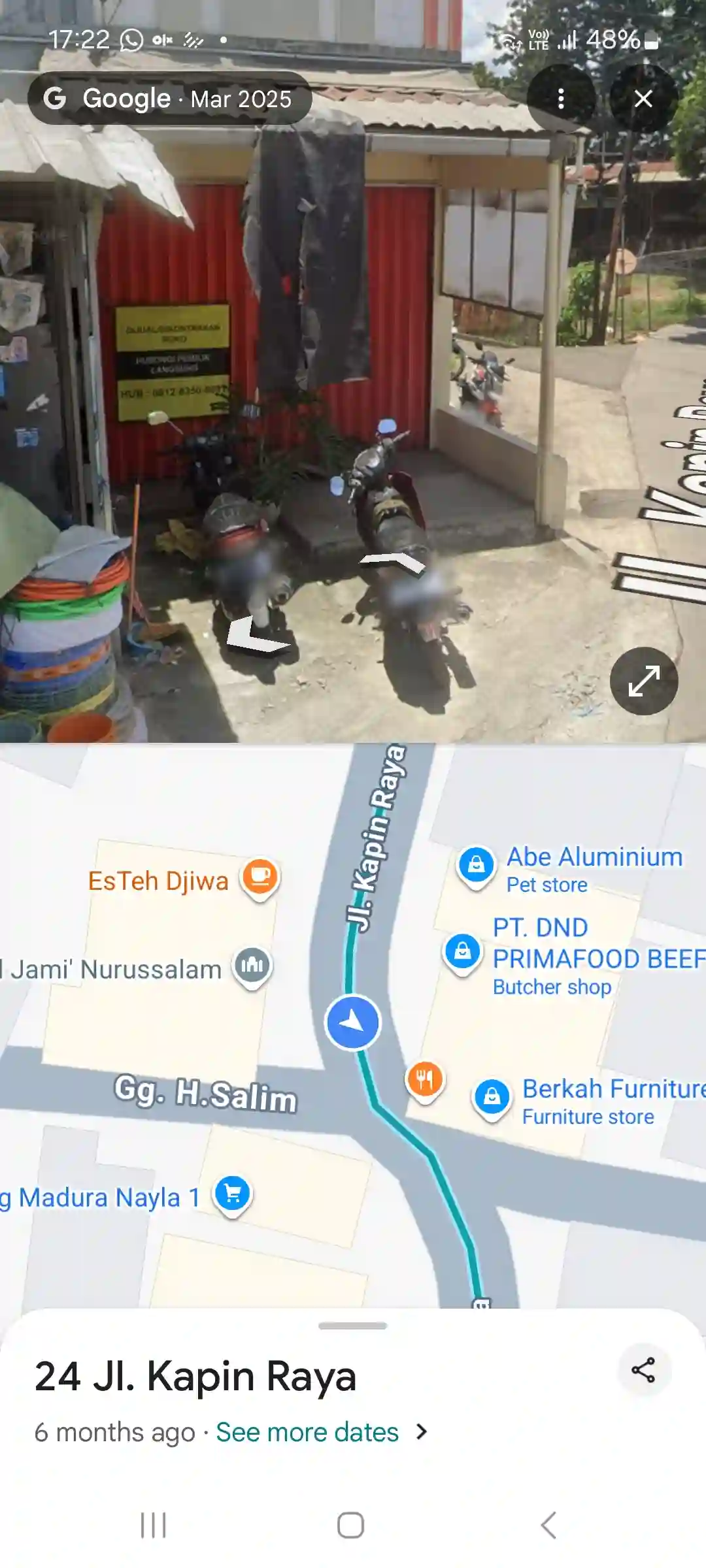Select Madura Nayla 1 shop pin
This screenshot has height=1568, width=706.
233,1194
